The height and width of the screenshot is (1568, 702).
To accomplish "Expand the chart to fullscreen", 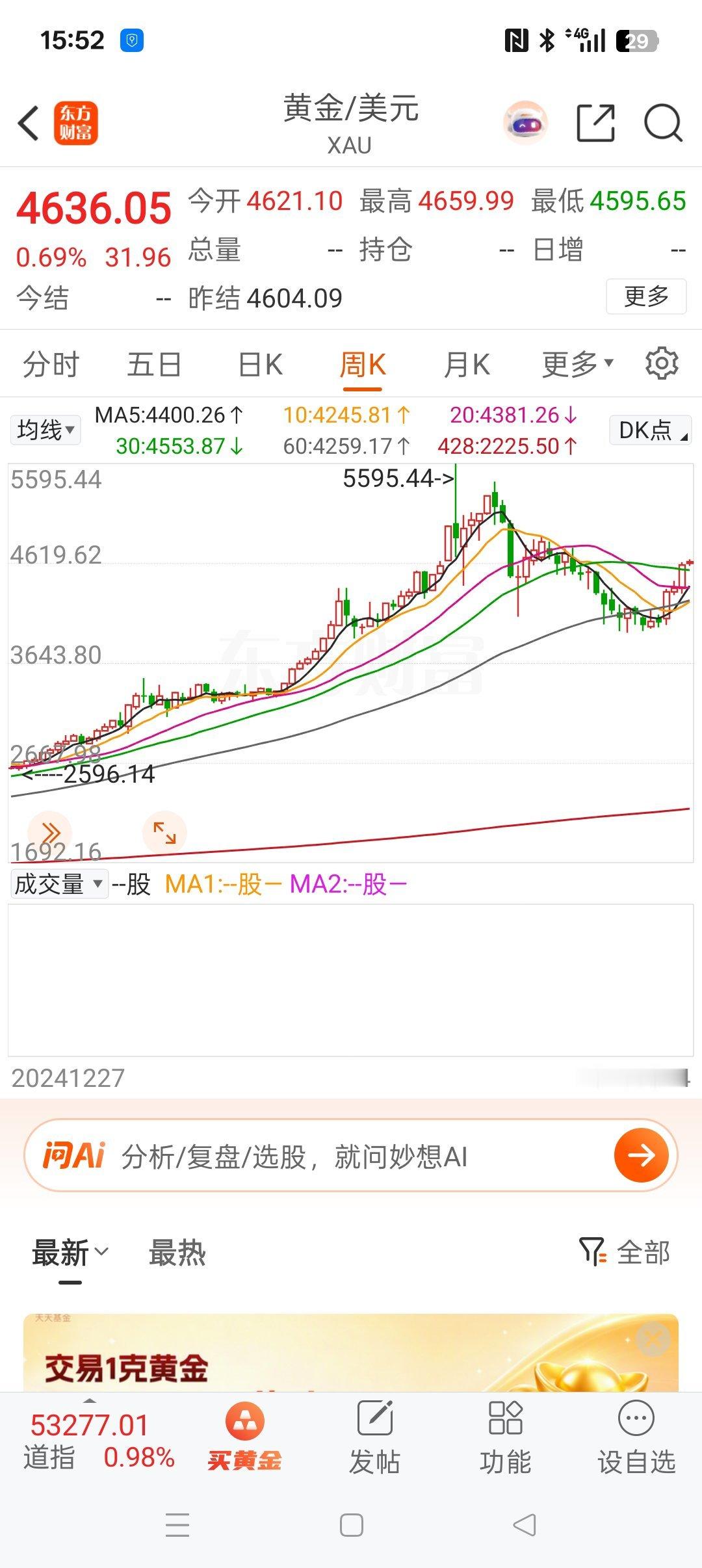I will 164,833.
